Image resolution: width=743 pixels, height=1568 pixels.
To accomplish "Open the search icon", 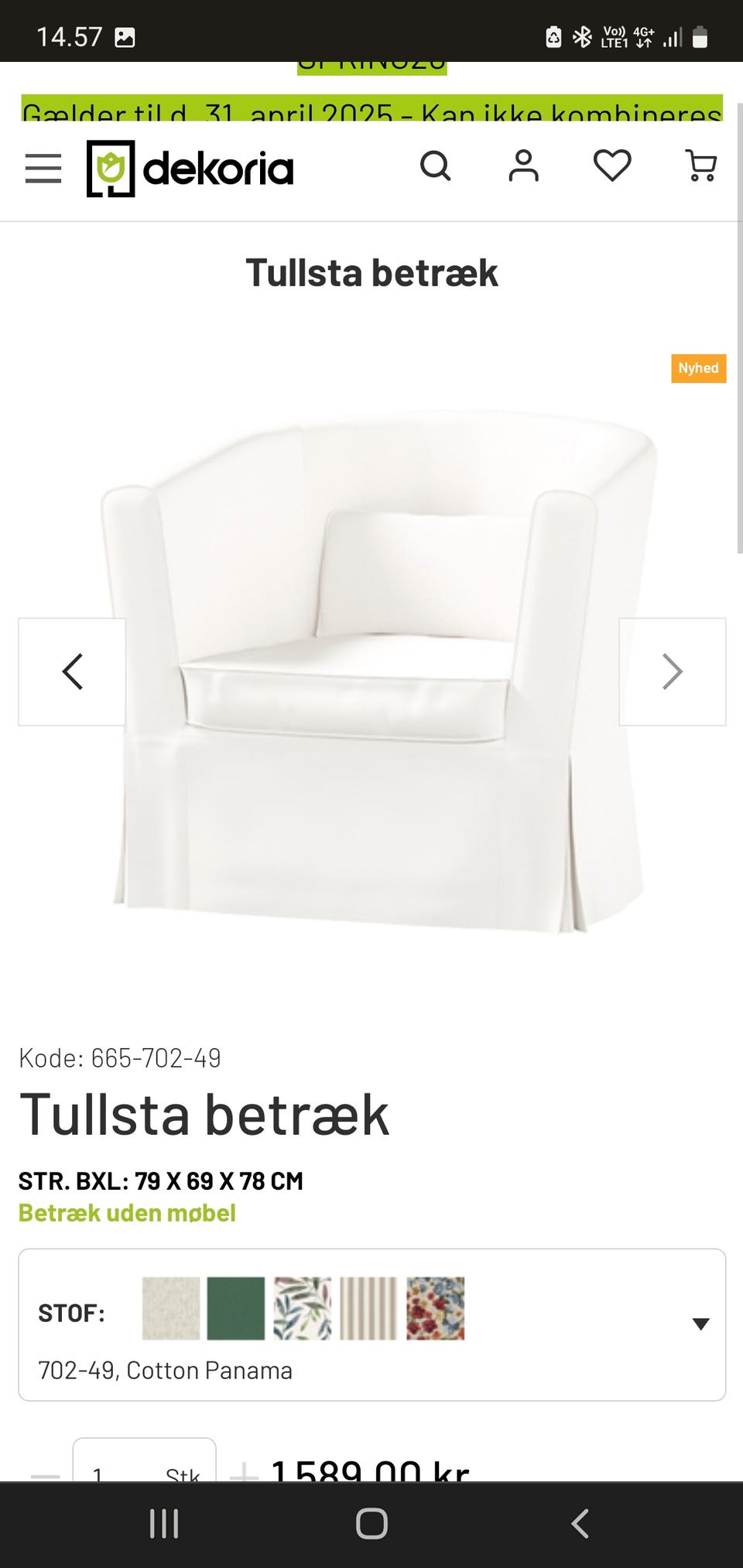I will (x=436, y=166).
